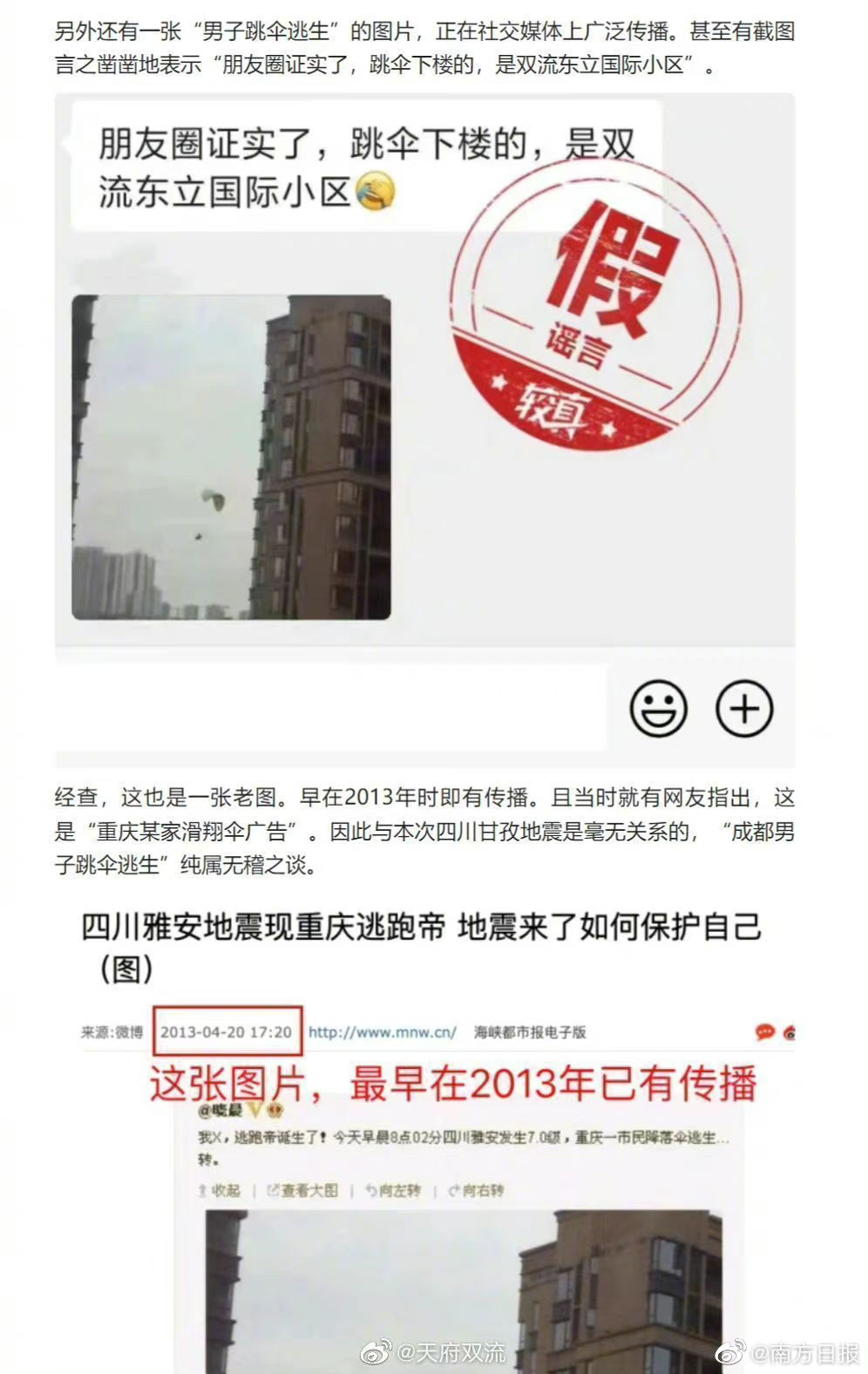Click the emoji face icon beside the comment bubble
Image resolution: width=868 pixels, height=1374 pixels.
tap(790, 1032)
